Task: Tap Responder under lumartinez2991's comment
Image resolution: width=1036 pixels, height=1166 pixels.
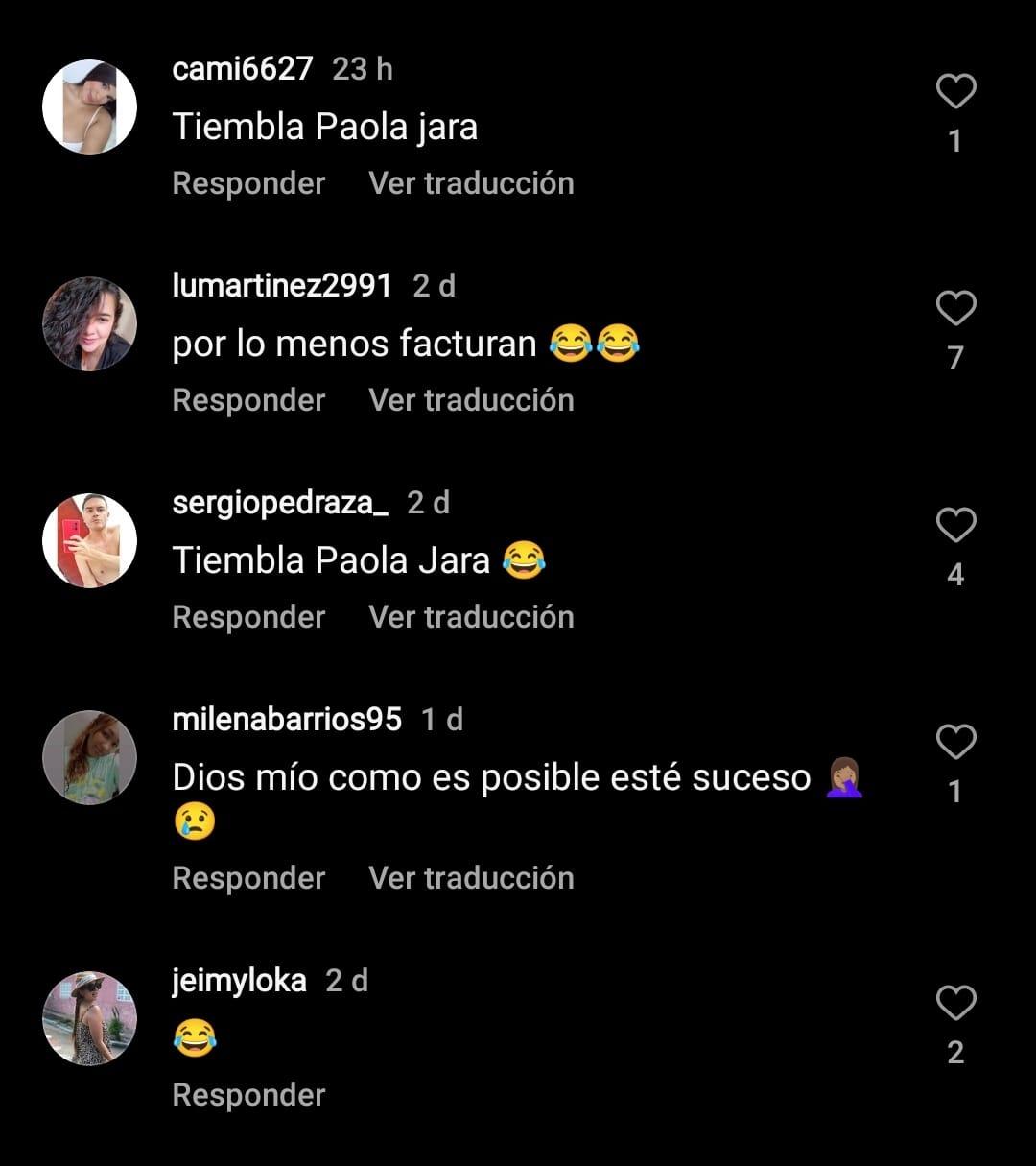Action: click(x=248, y=400)
